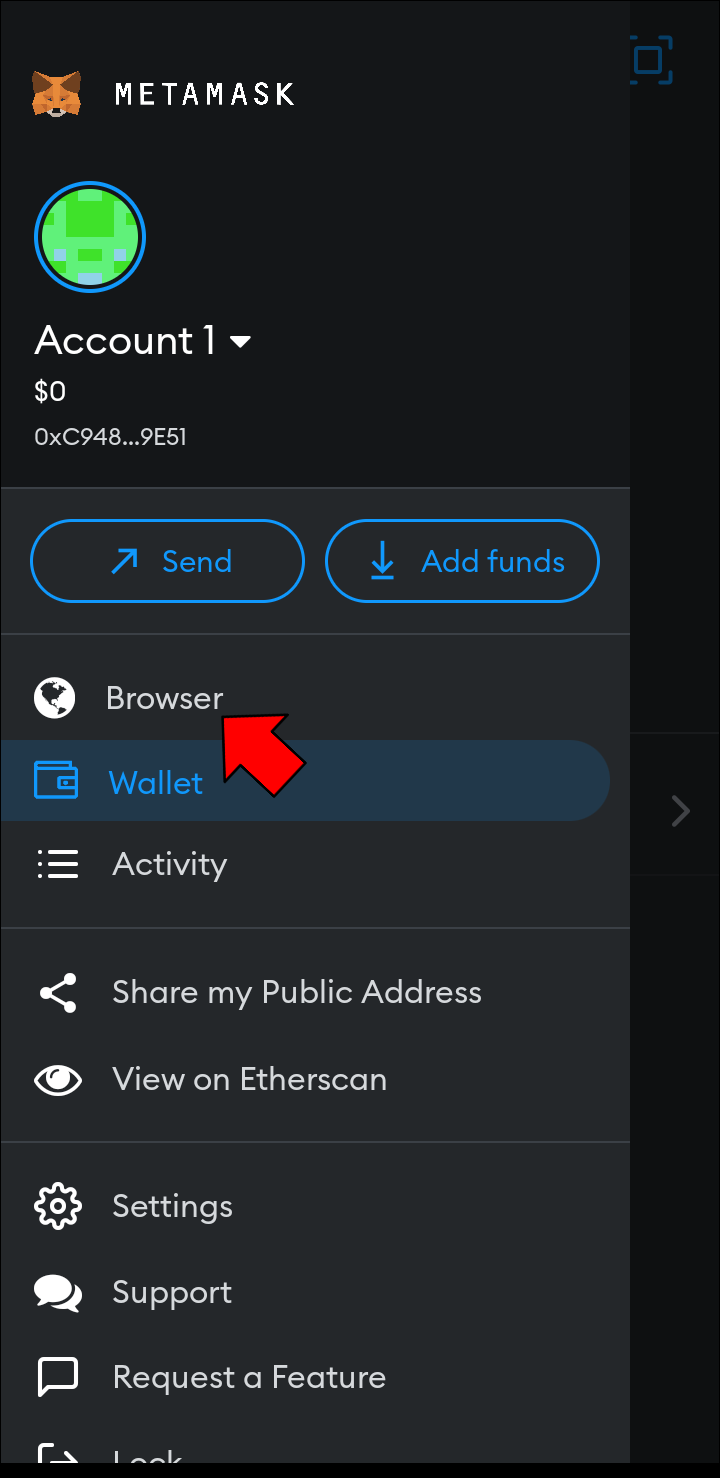
Task: Tap the Send button
Action: point(167,561)
